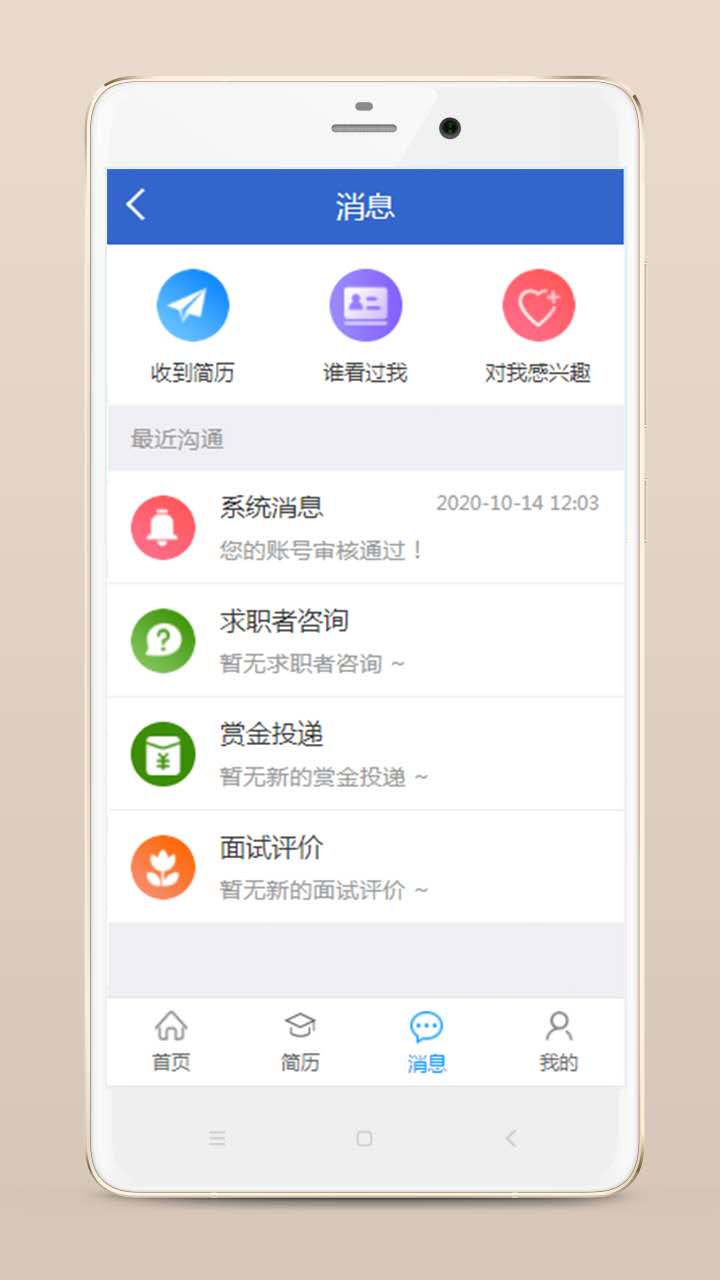Switch to the 简历 resume tab
The width and height of the screenshot is (720, 1280).
[300, 1042]
